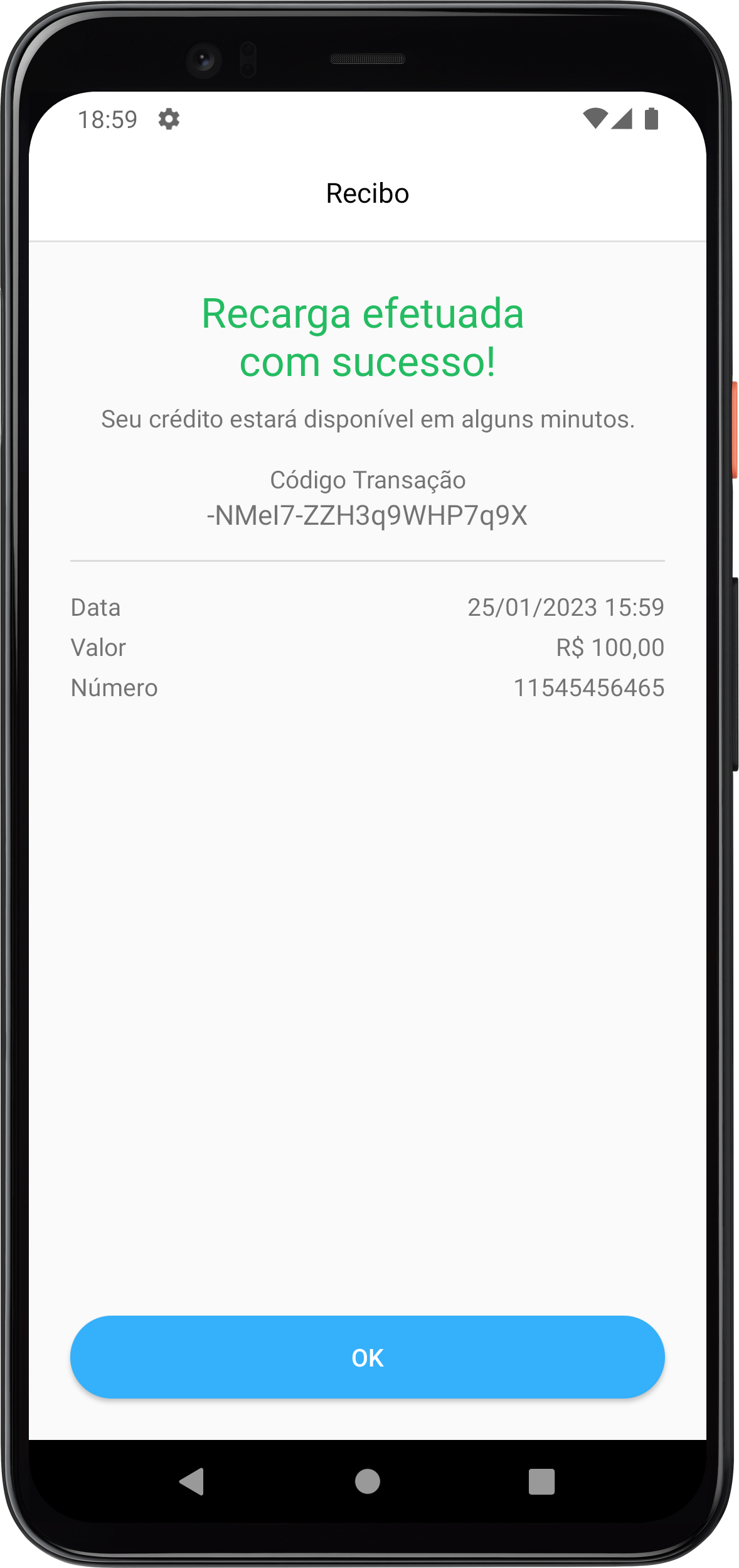
Task: Tap the battery status icon
Action: [x=652, y=119]
